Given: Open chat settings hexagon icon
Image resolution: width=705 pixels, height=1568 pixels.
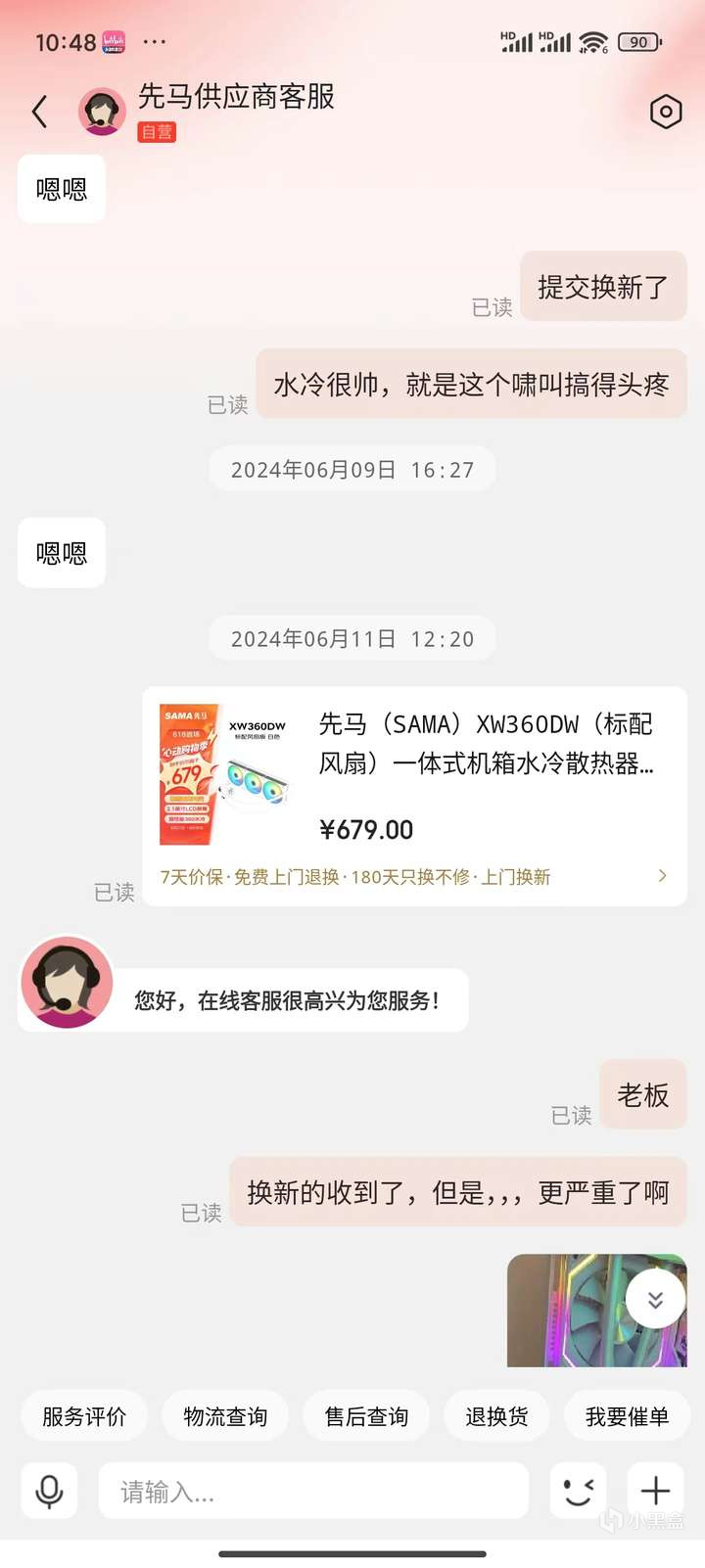Looking at the screenshot, I should click(666, 112).
